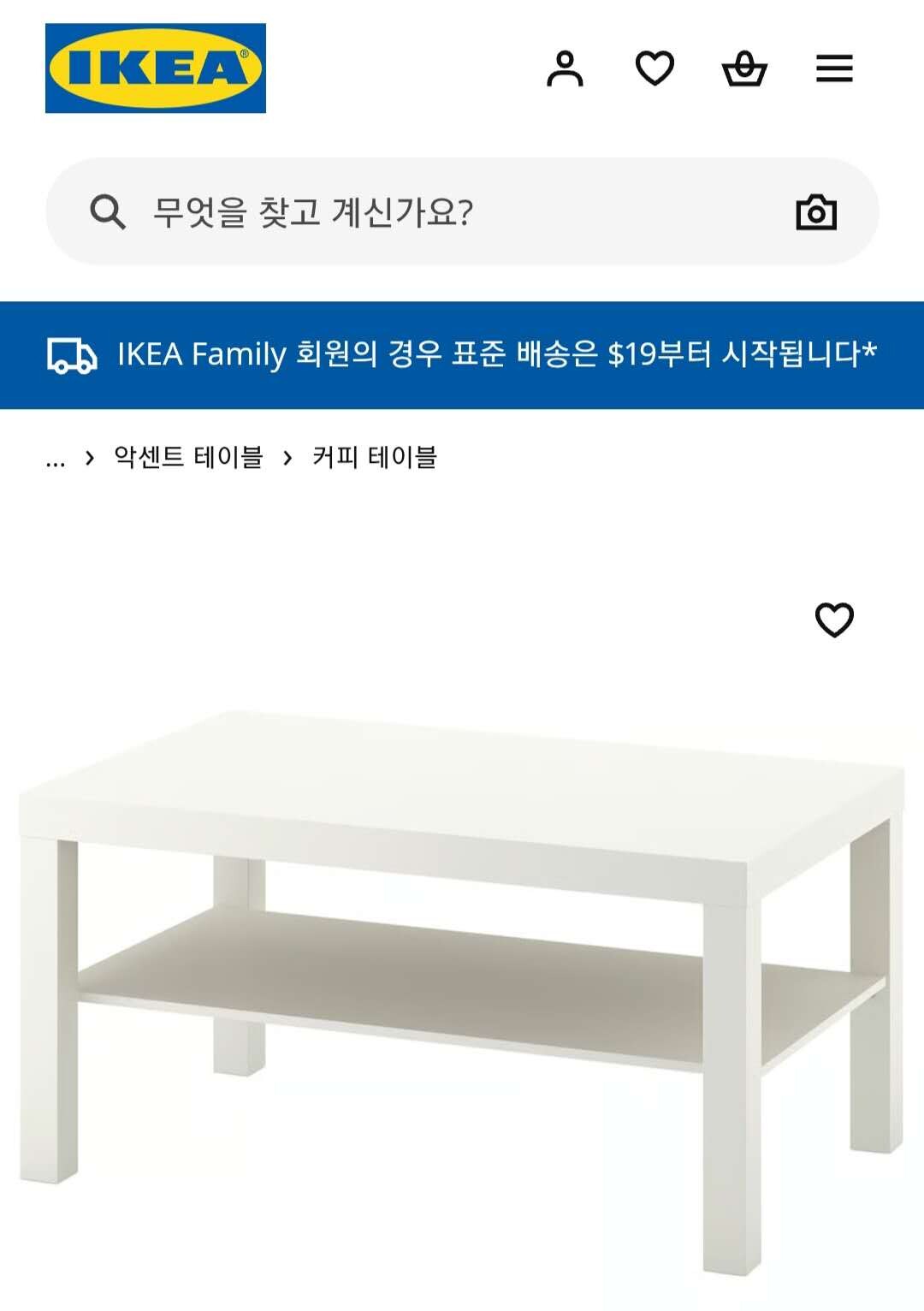The width and height of the screenshot is (924, 1311).
Task: Go to 커피 테이블 breadcrumb
Action: [x=375, y=458]
